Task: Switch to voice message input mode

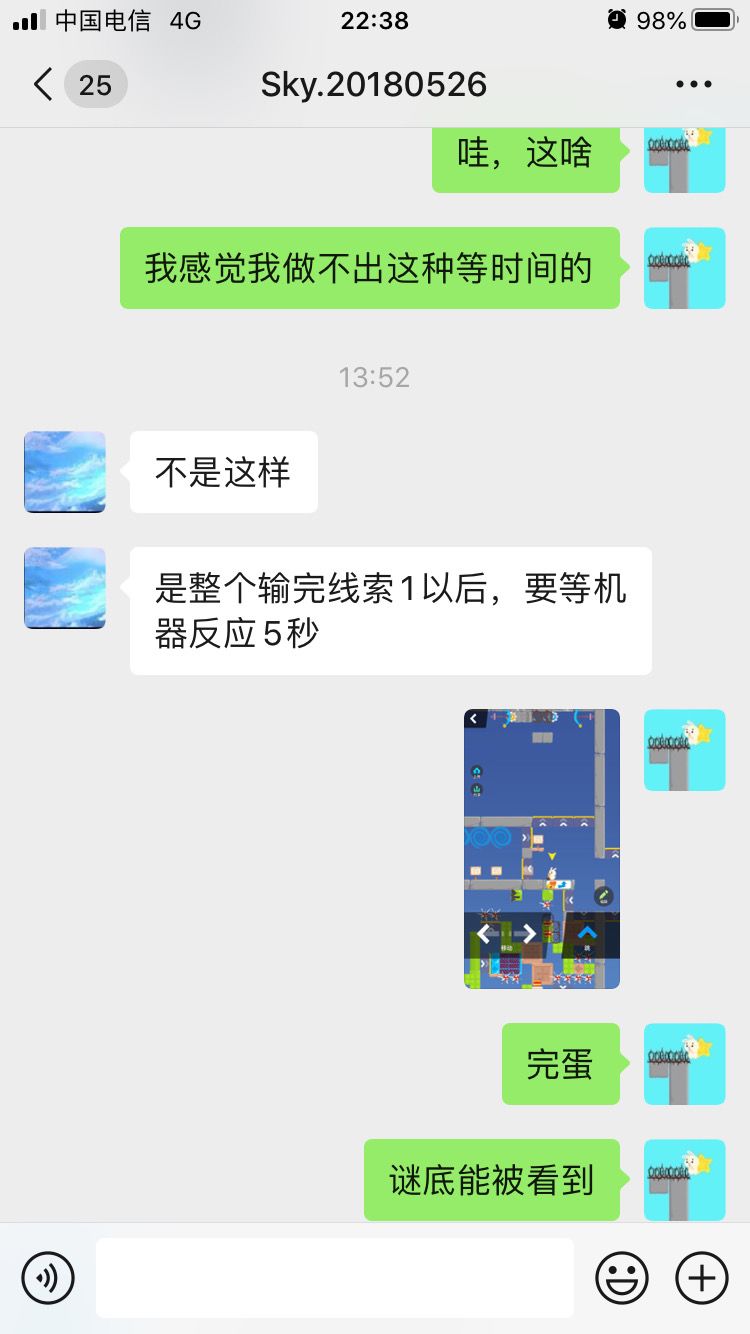Action: 48,1277
